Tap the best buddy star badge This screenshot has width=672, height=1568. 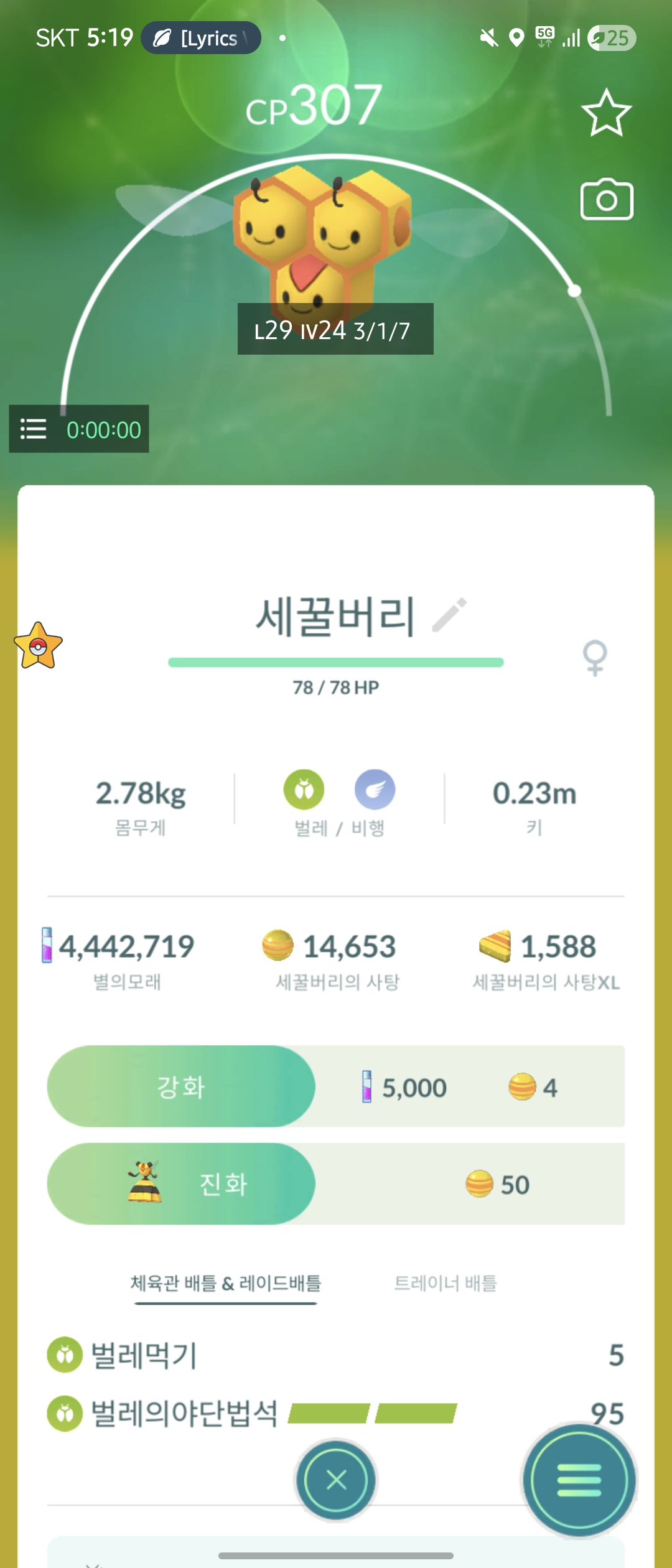point(39,646)
